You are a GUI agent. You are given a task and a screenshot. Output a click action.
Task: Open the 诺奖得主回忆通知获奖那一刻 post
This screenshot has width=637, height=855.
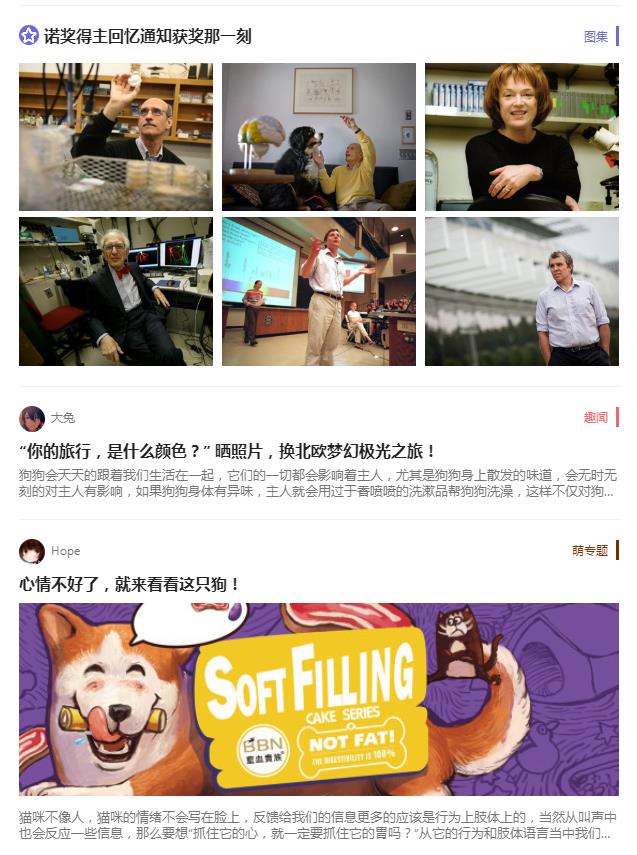click(147, 37)
